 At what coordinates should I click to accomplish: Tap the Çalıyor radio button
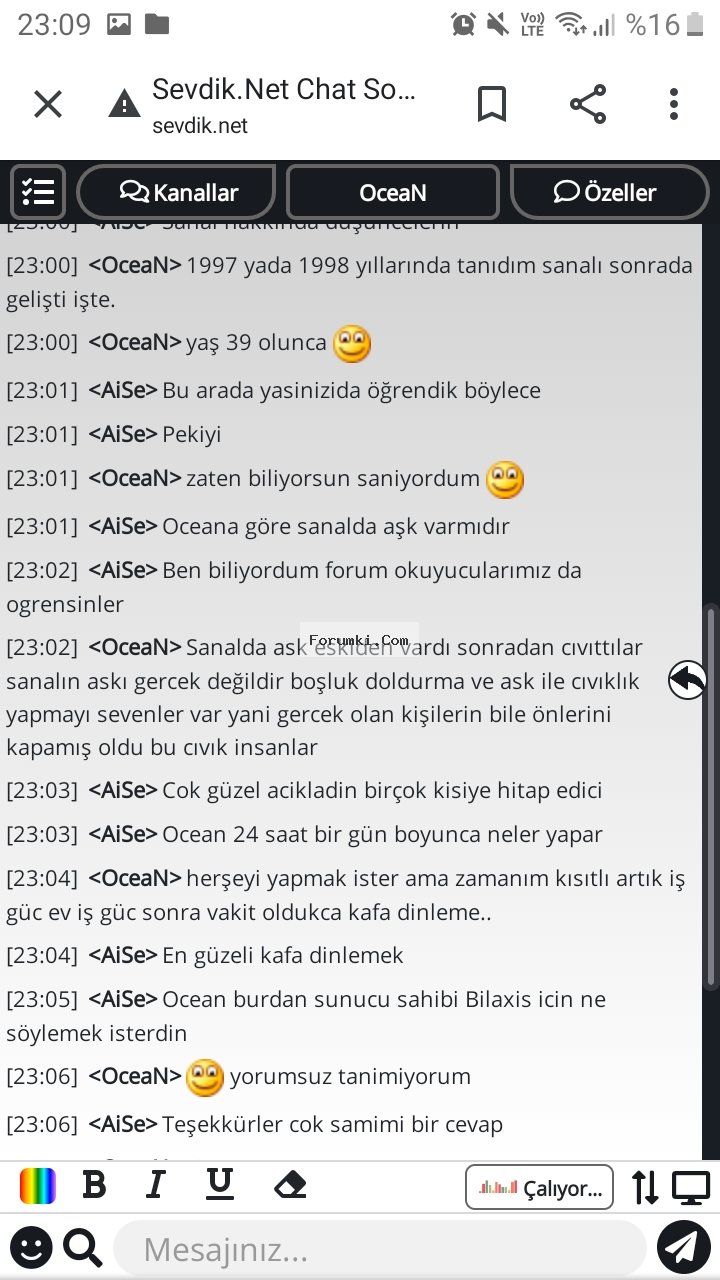[x=540, y=1188]
